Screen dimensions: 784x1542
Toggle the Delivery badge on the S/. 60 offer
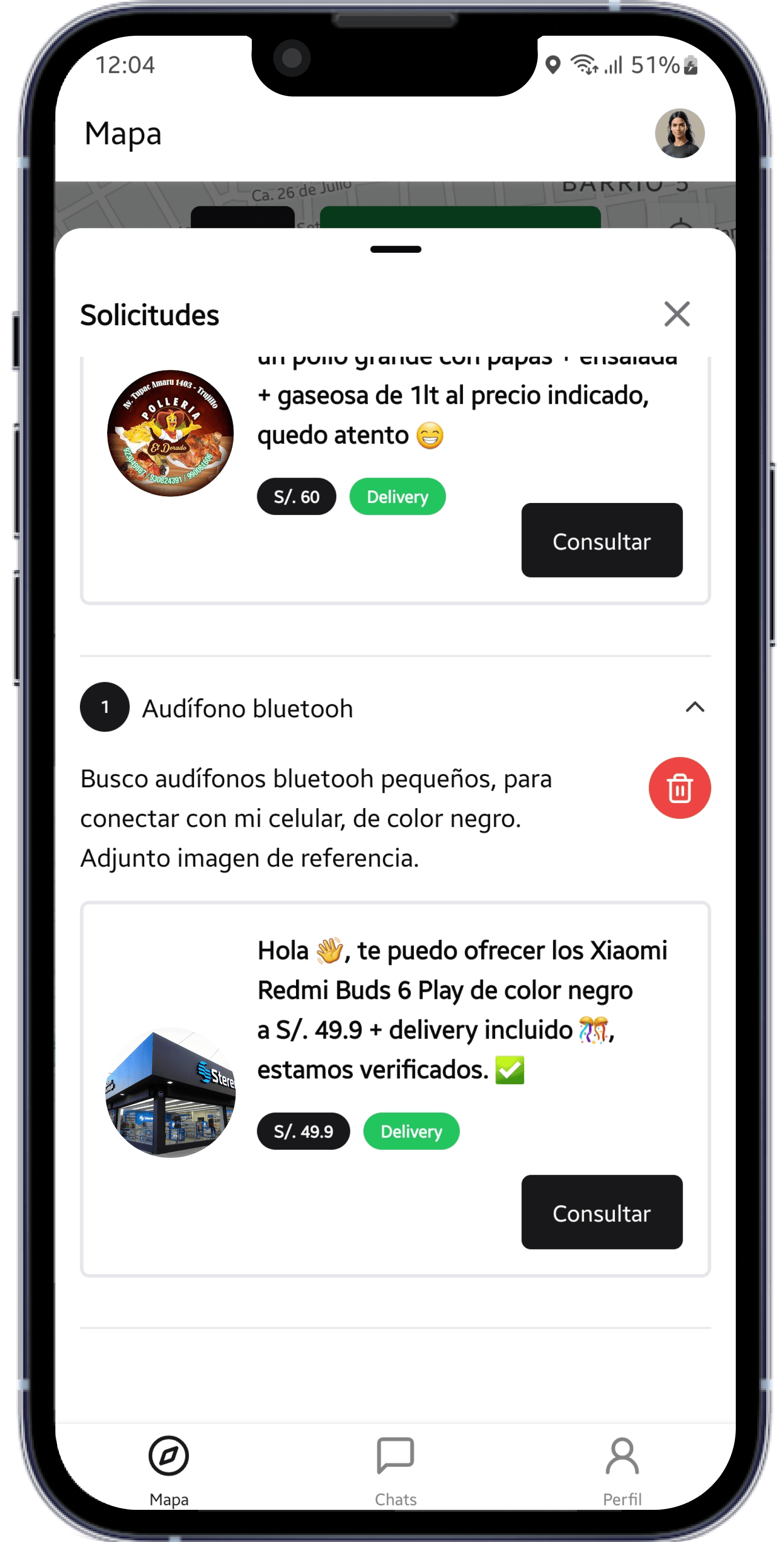point(397,496)
